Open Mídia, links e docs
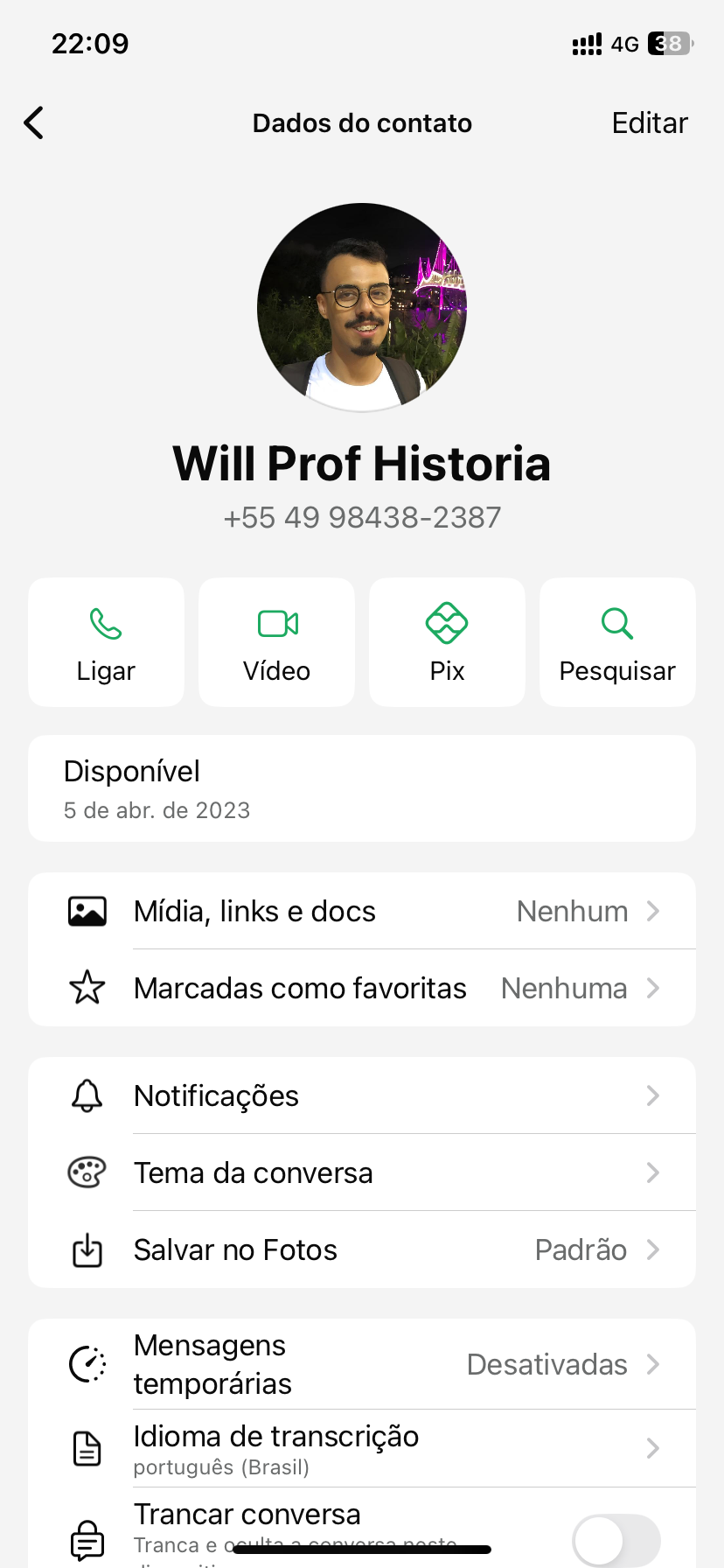This screenshot has width=724, height=1568. pos(362,912)
